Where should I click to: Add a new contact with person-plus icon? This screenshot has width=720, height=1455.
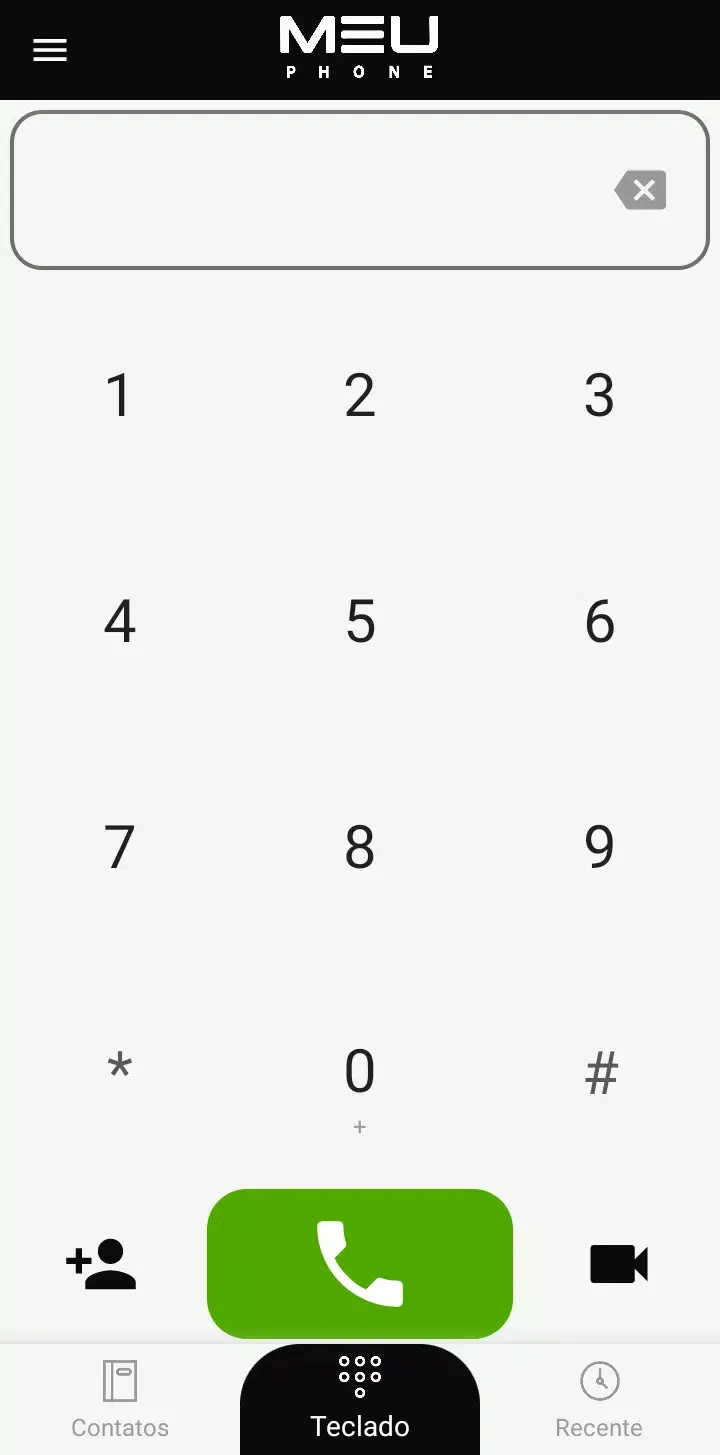tap(101, 1264)
